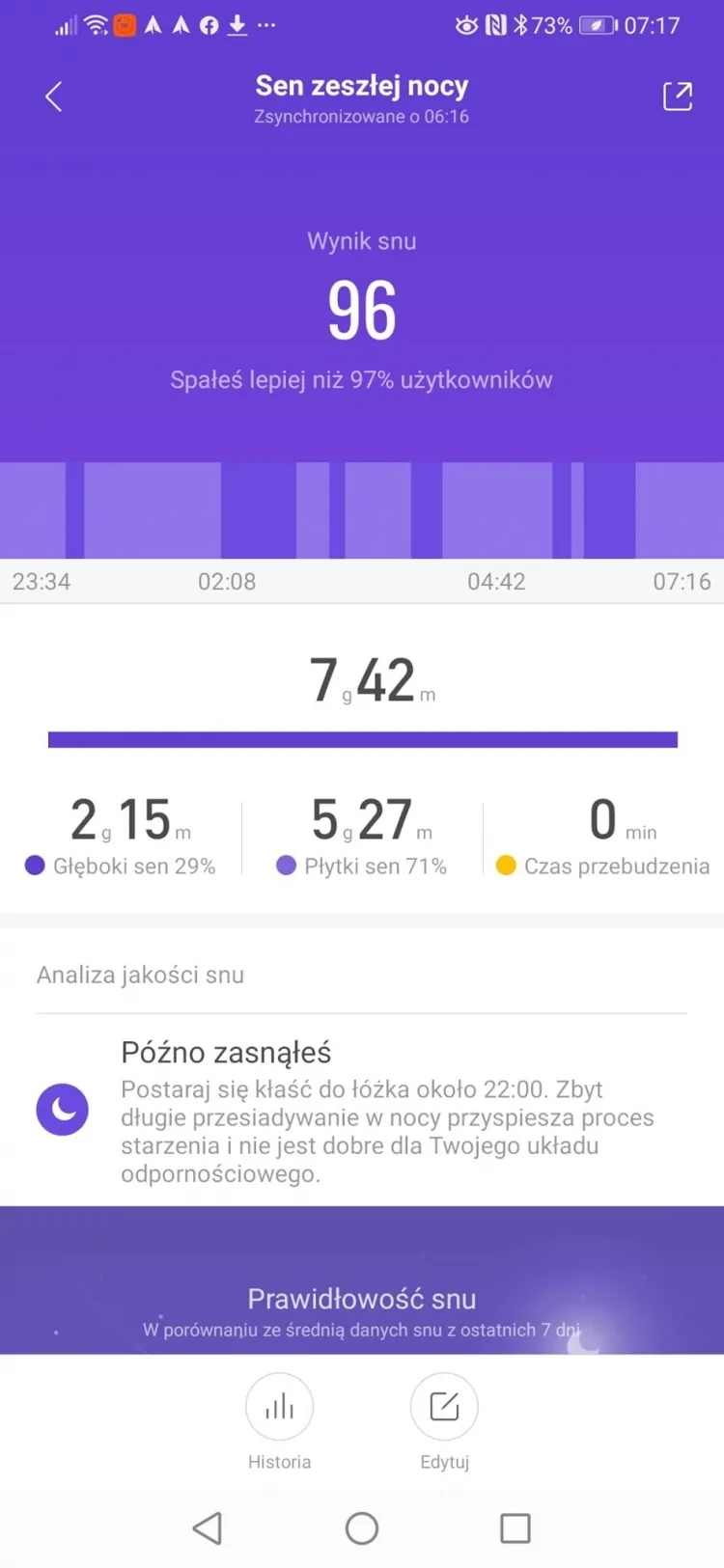Open the share/export icon top right
Screen dimensions: 724x1568
coord(678,96)
